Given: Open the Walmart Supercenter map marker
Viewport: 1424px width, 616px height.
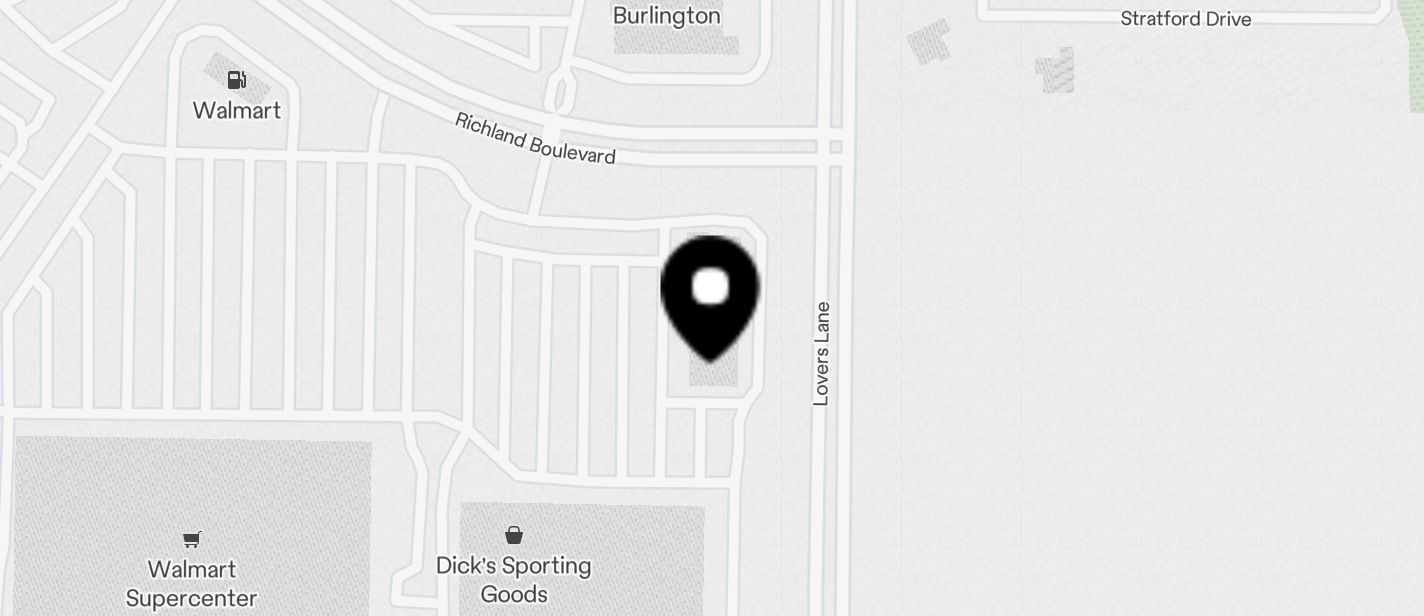Looking at the screenshot, I should 192,541.
